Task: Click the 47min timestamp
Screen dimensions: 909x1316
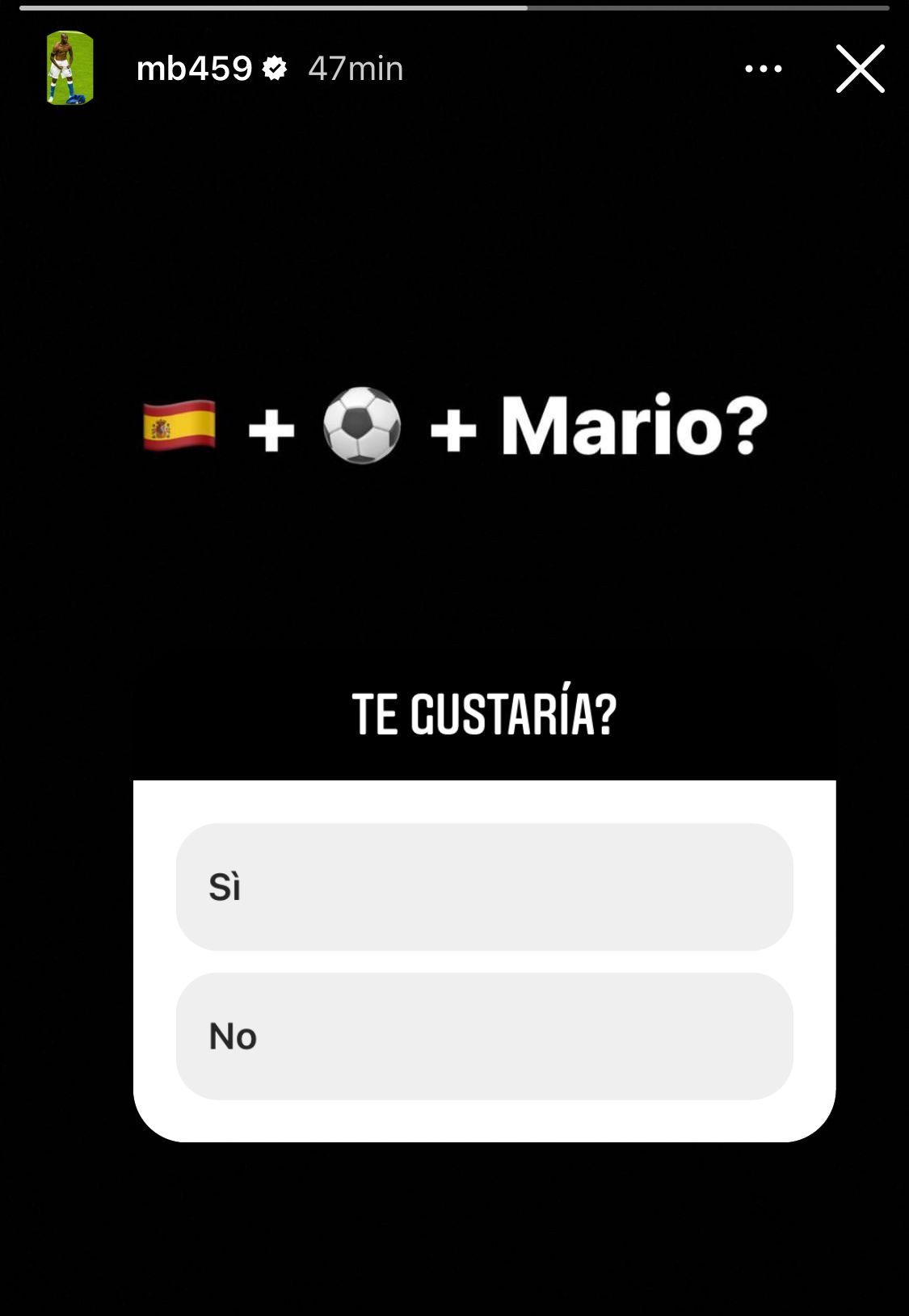Action: (354, 69)
